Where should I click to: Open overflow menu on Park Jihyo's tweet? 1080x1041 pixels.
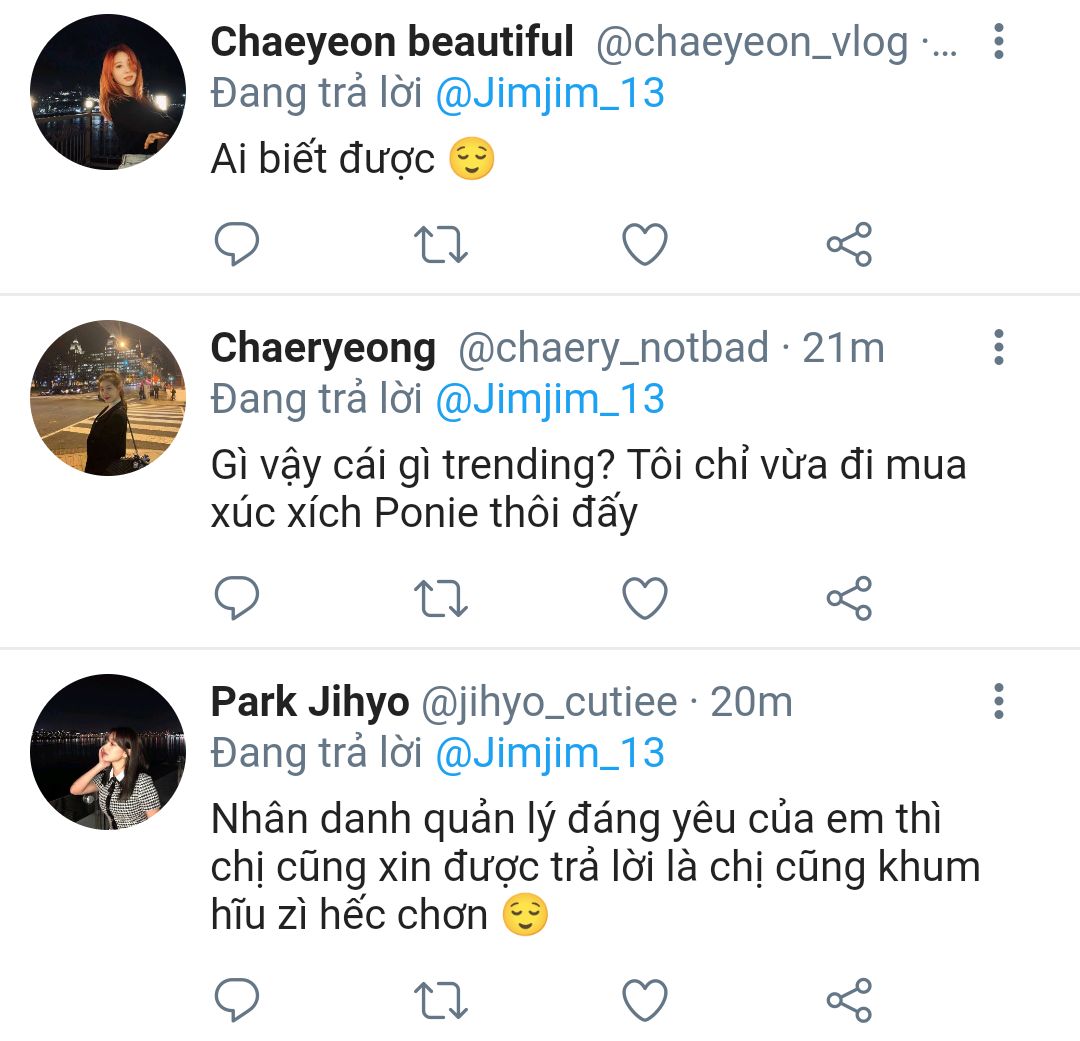pyautogui.click(x=997, y=701)
